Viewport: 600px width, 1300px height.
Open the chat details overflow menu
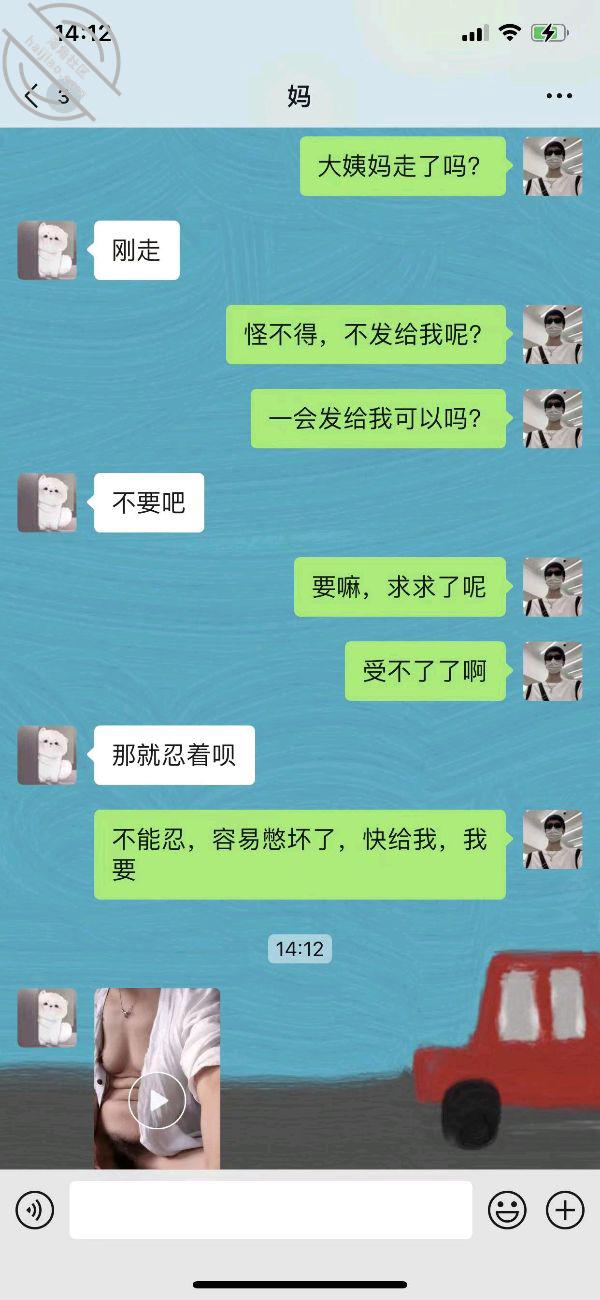(x=559, y=96)
